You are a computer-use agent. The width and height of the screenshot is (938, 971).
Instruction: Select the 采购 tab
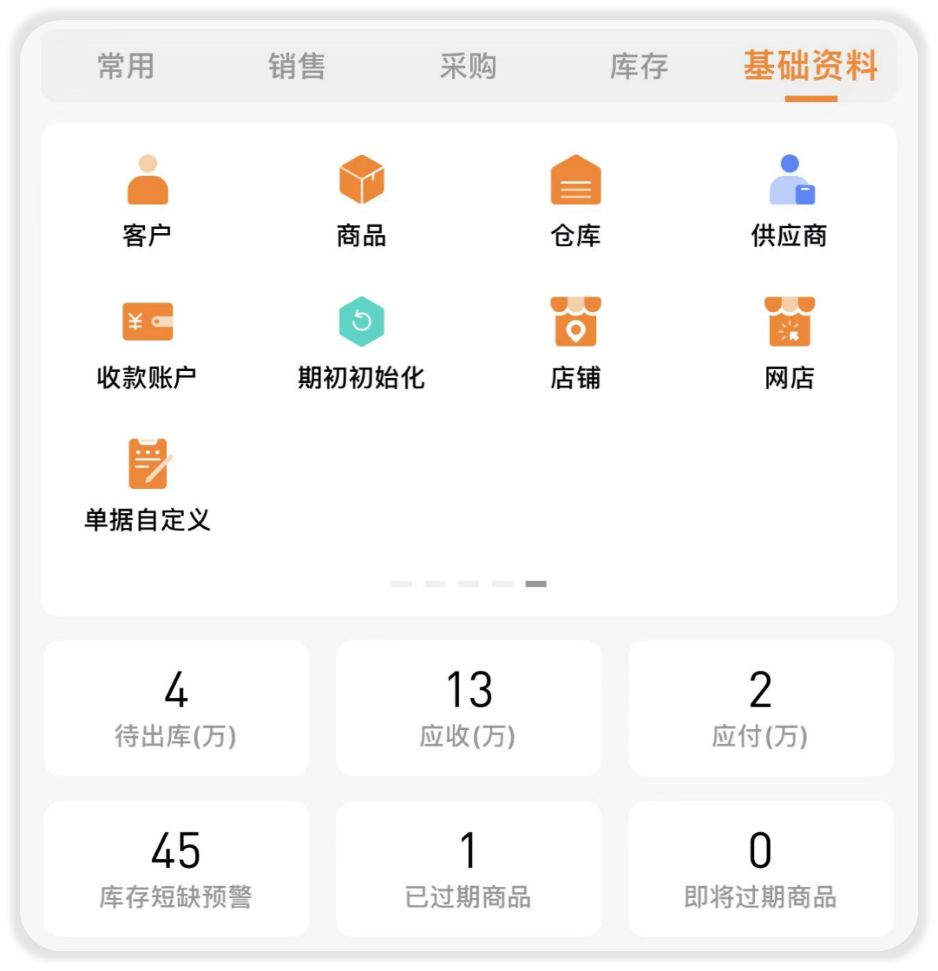(468, 66)
